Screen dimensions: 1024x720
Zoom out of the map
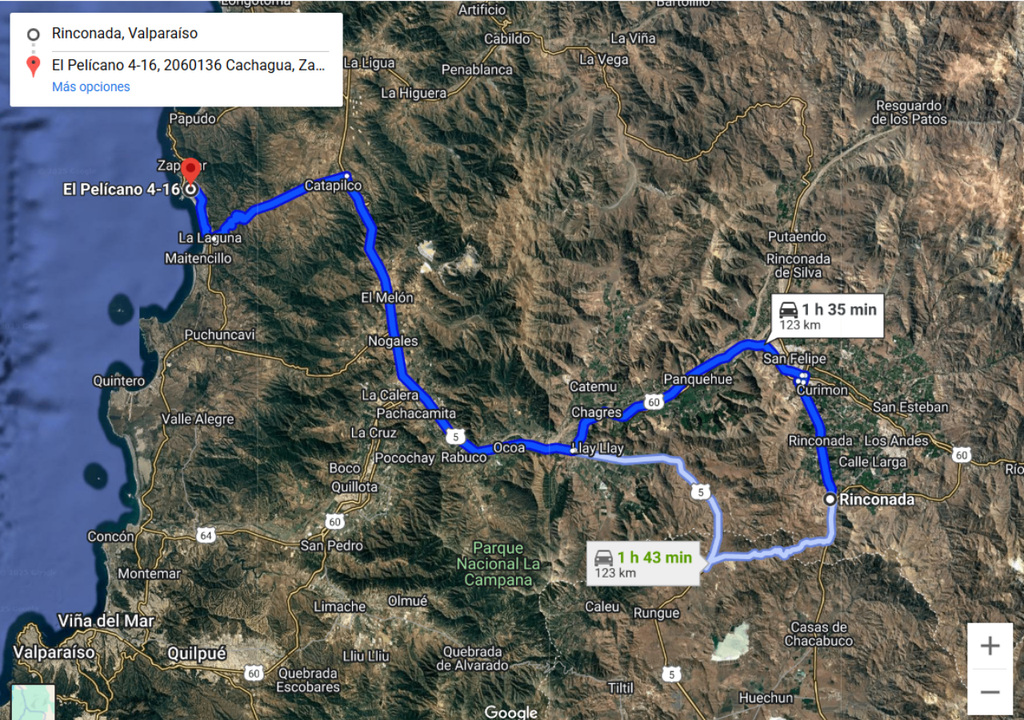[x=989, y=692]
